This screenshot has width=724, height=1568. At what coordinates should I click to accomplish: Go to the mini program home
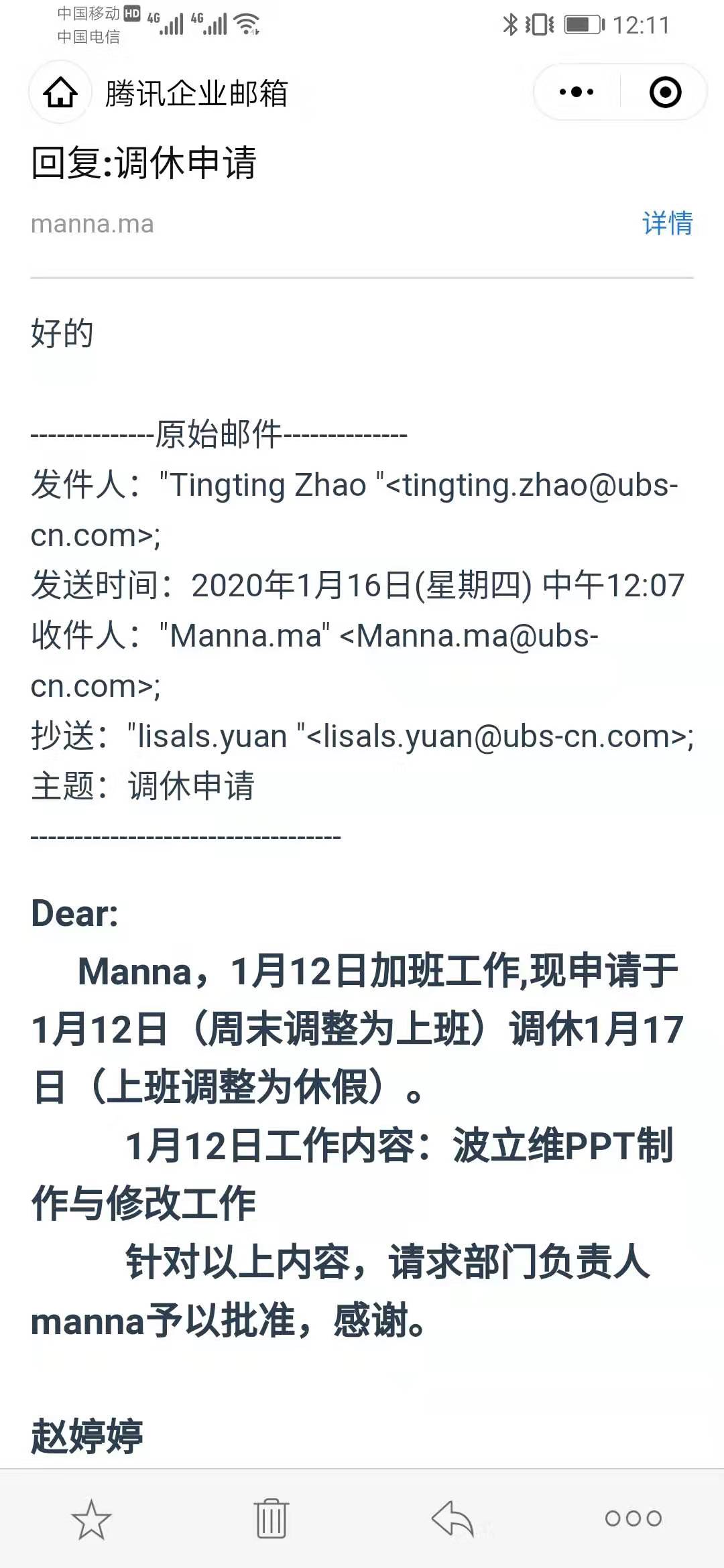60,92
